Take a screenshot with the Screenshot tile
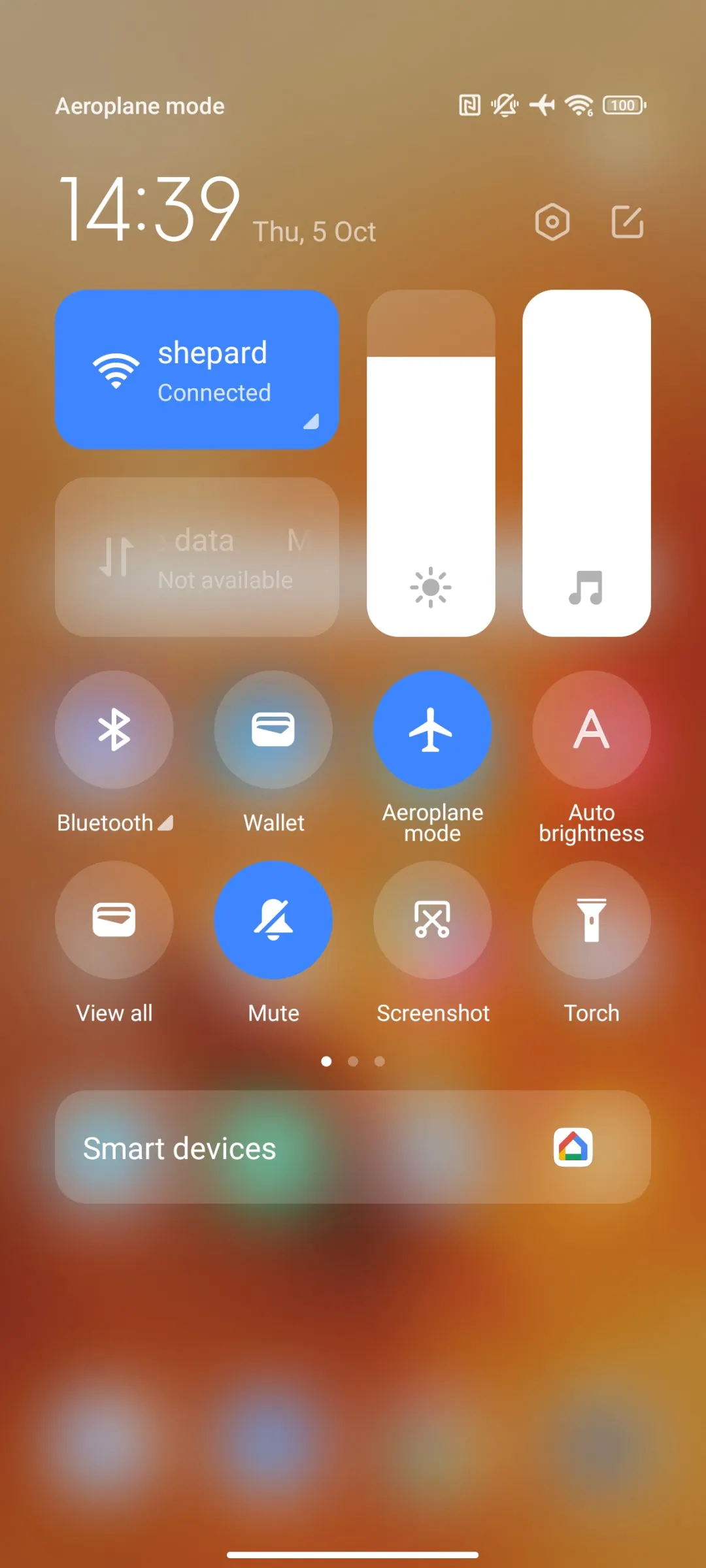 pyautogui.click(x=432, y=920)
